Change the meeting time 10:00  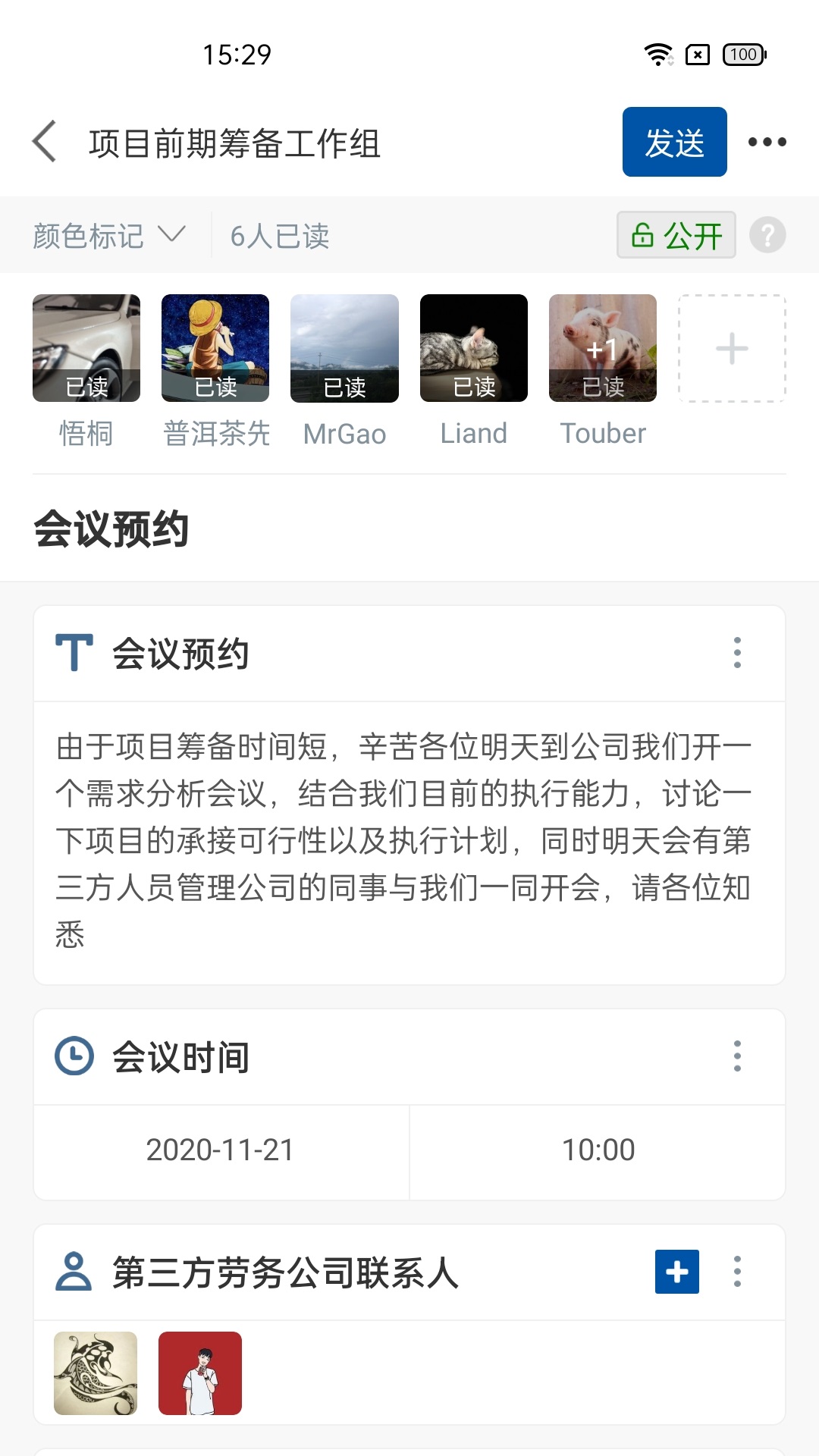coord(599,1151)
